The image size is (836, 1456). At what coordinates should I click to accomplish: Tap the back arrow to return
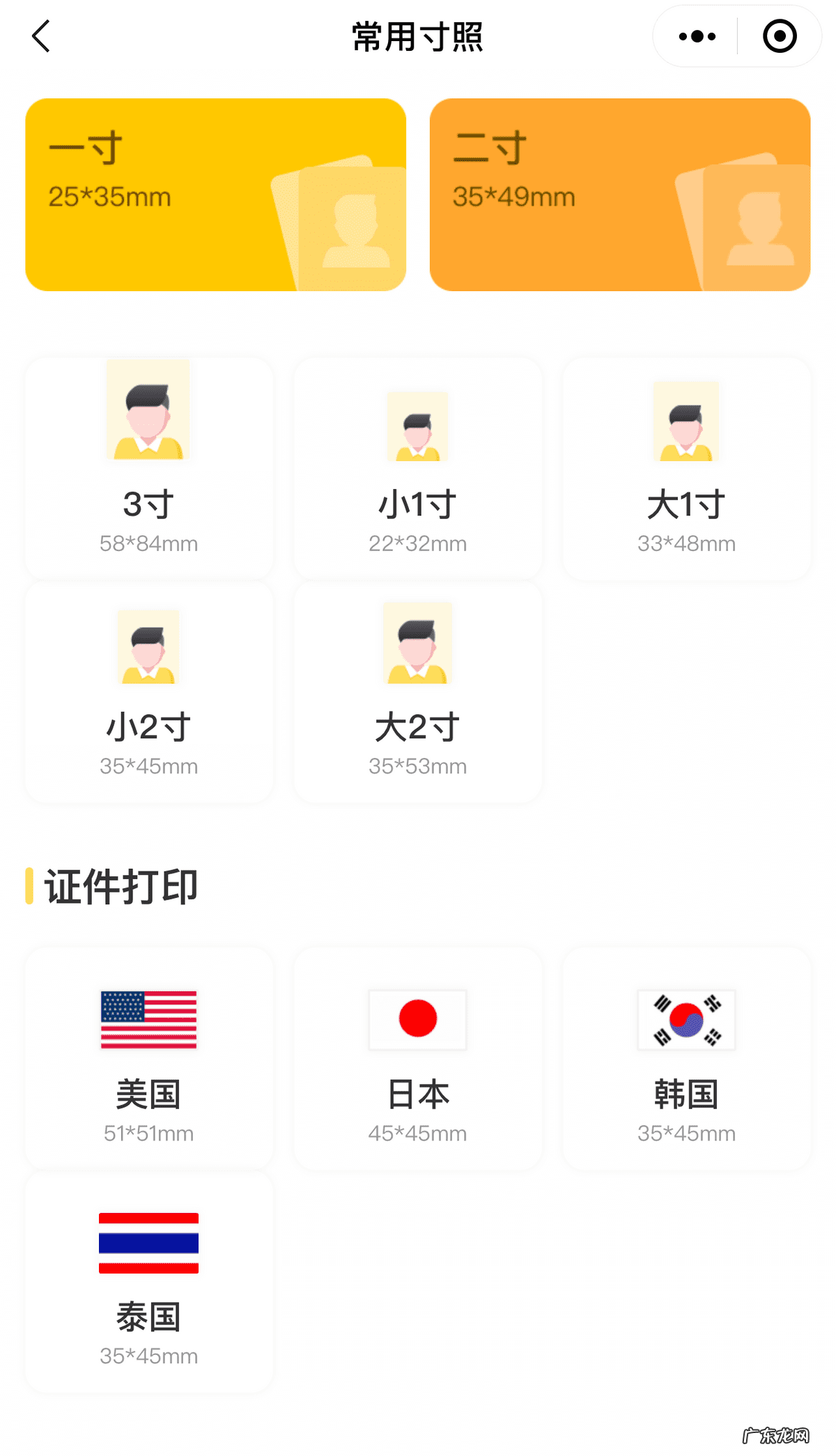pos(42,36)
